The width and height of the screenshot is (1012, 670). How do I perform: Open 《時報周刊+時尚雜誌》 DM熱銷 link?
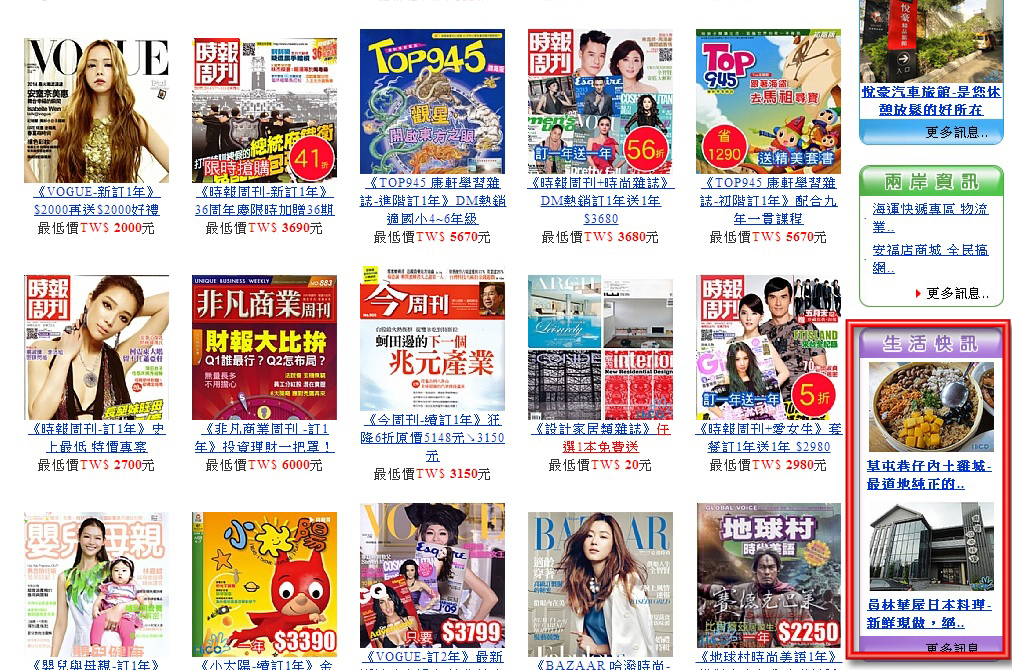point(600,200)
